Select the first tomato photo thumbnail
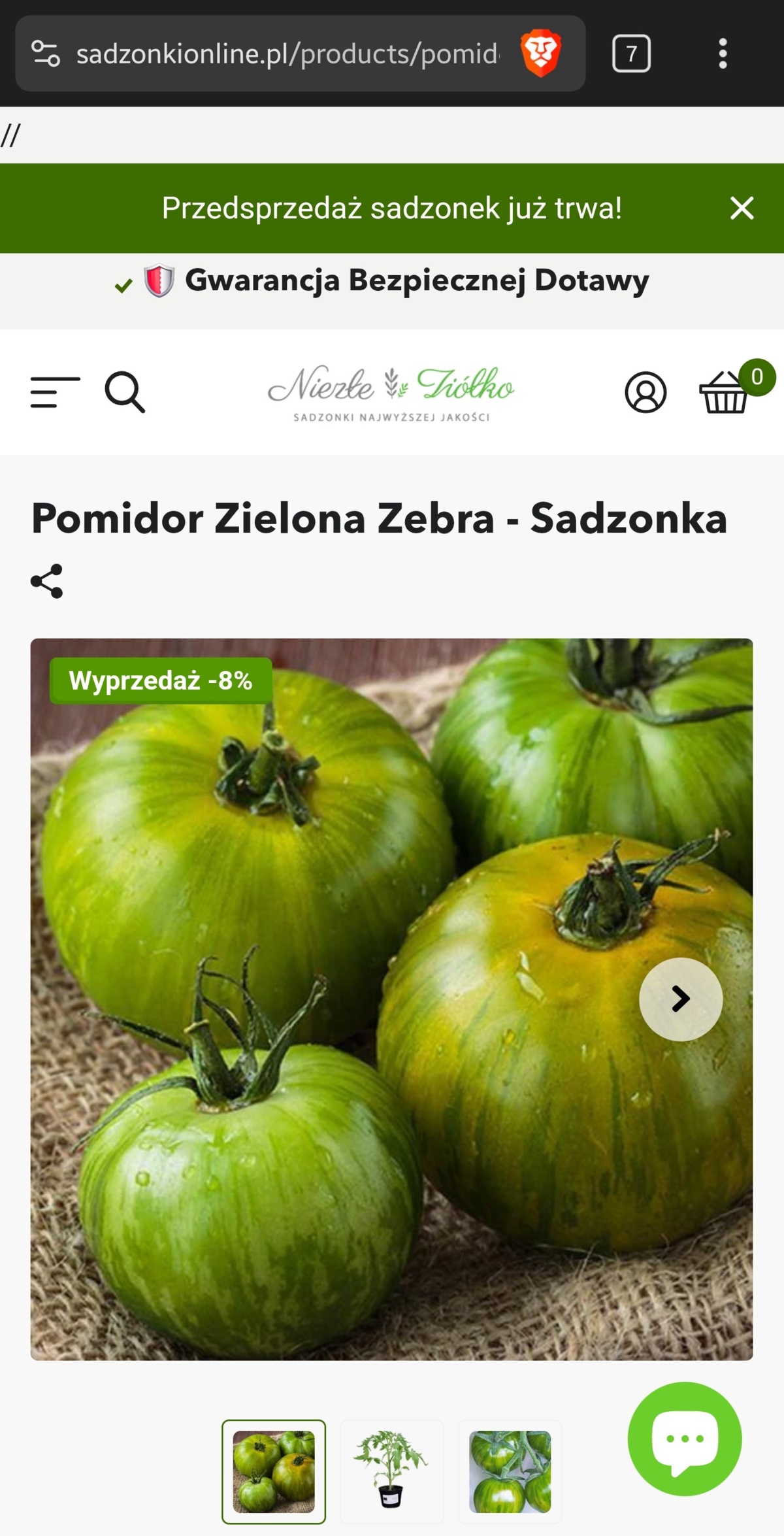This screenshot has height=1536, width=784. pos(274,1471)
